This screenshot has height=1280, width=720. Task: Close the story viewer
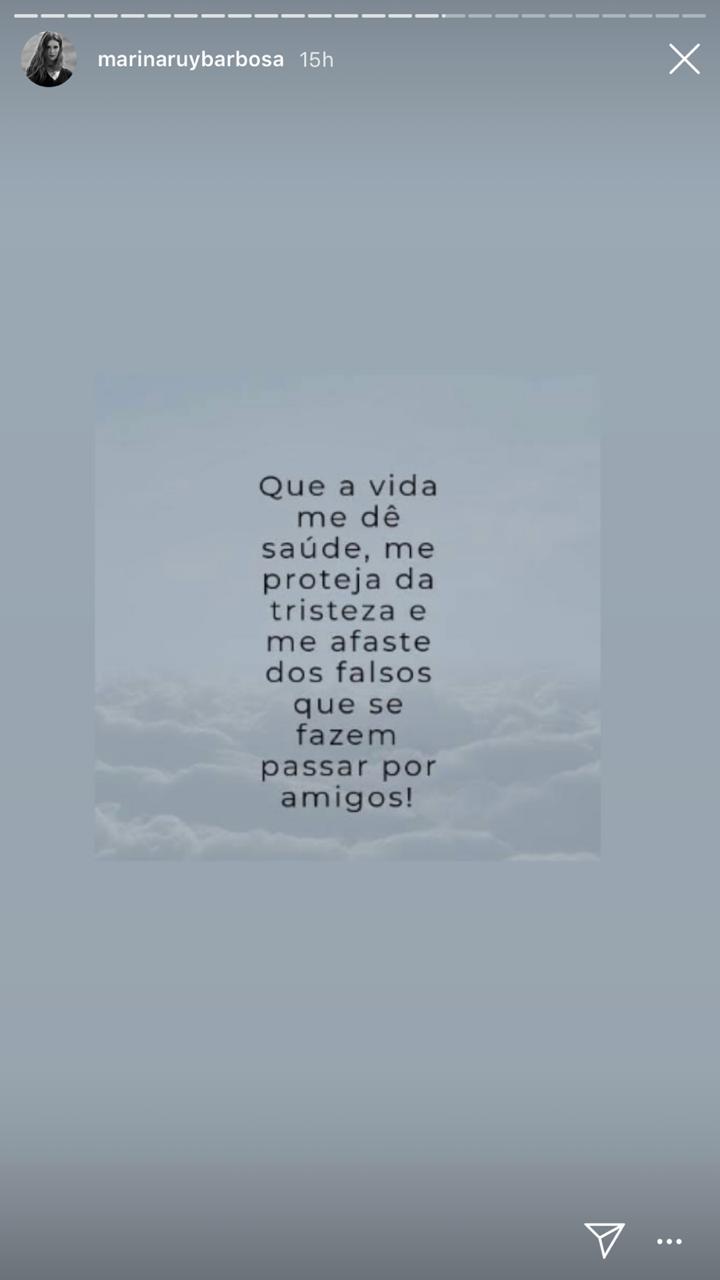pos(684,60)
